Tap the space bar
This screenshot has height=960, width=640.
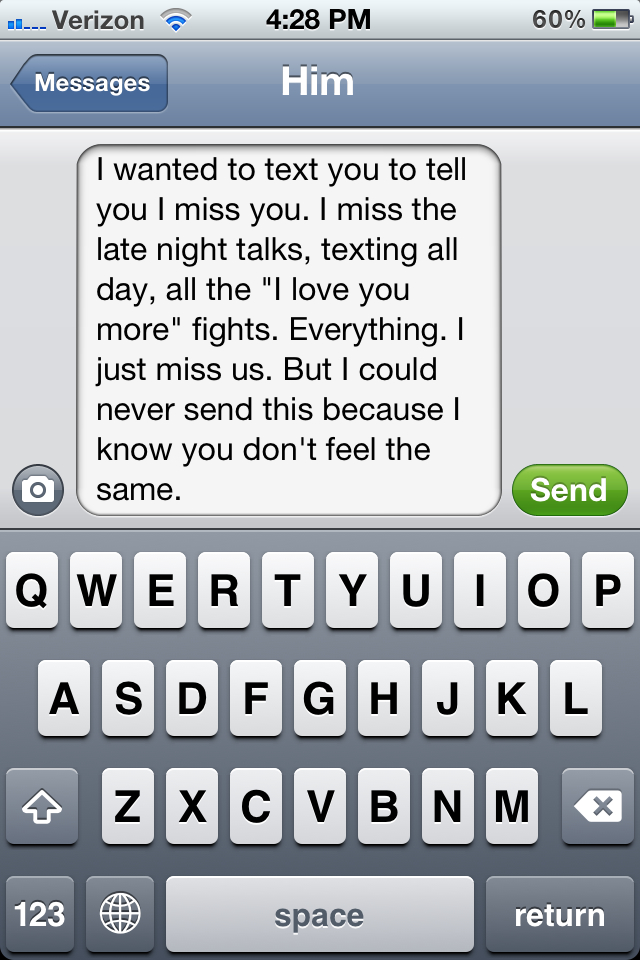pos(319,914)
